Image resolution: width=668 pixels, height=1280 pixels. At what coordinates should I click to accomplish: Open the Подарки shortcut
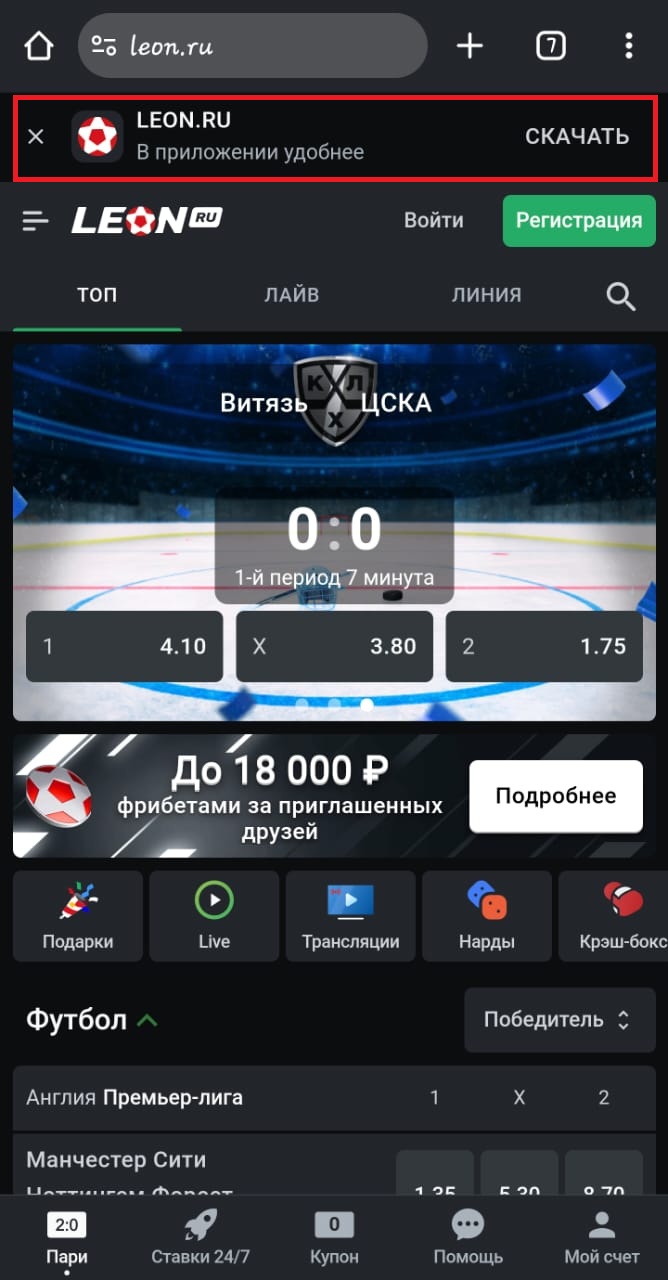tap(78, 915)
